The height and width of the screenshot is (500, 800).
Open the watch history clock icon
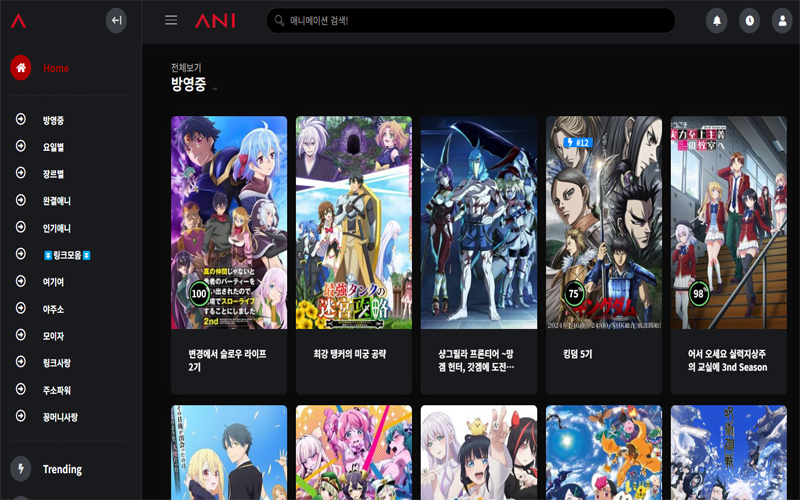pos(749,21)
